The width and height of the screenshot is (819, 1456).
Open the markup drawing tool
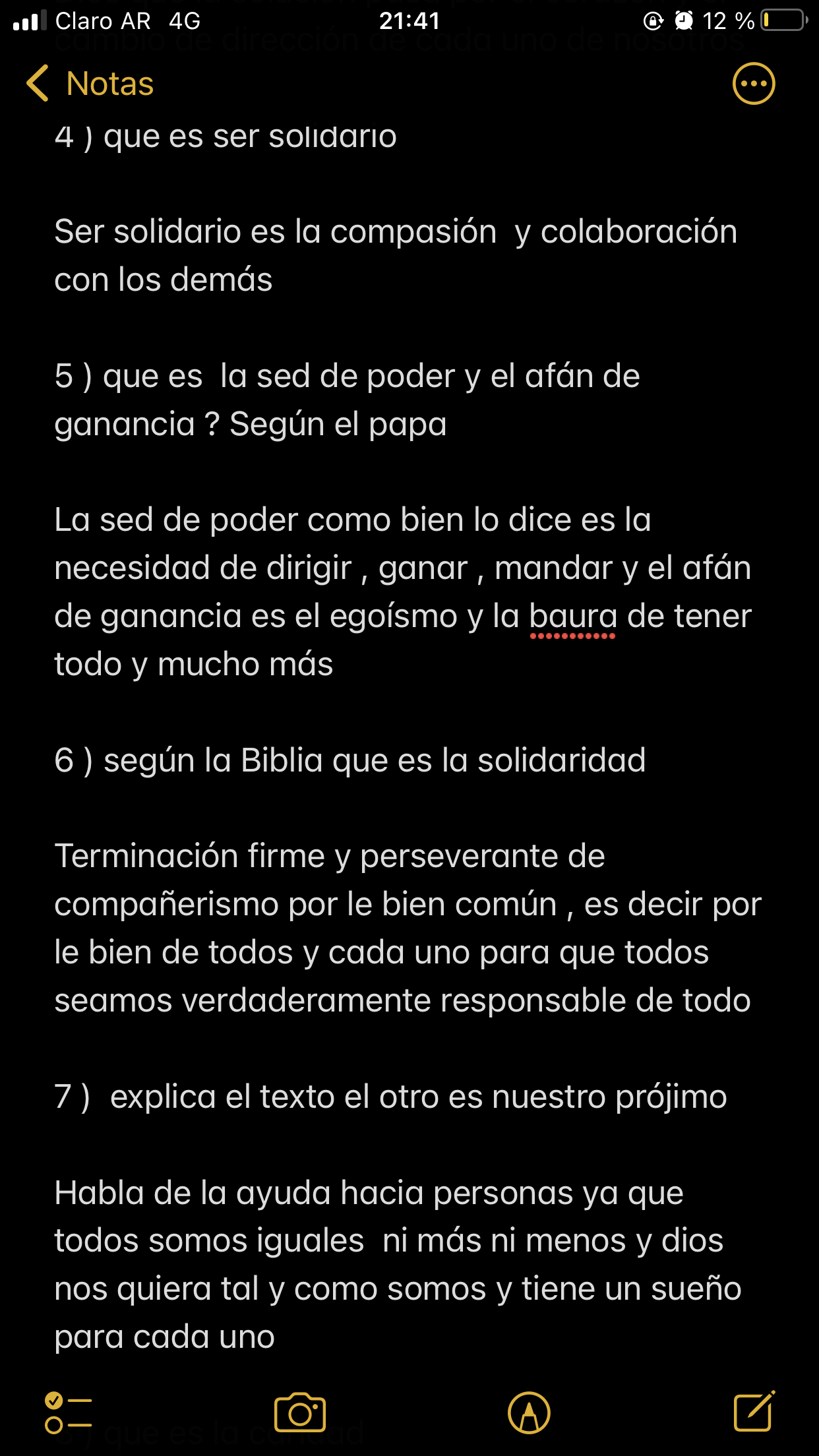(x=529, y=1412)
